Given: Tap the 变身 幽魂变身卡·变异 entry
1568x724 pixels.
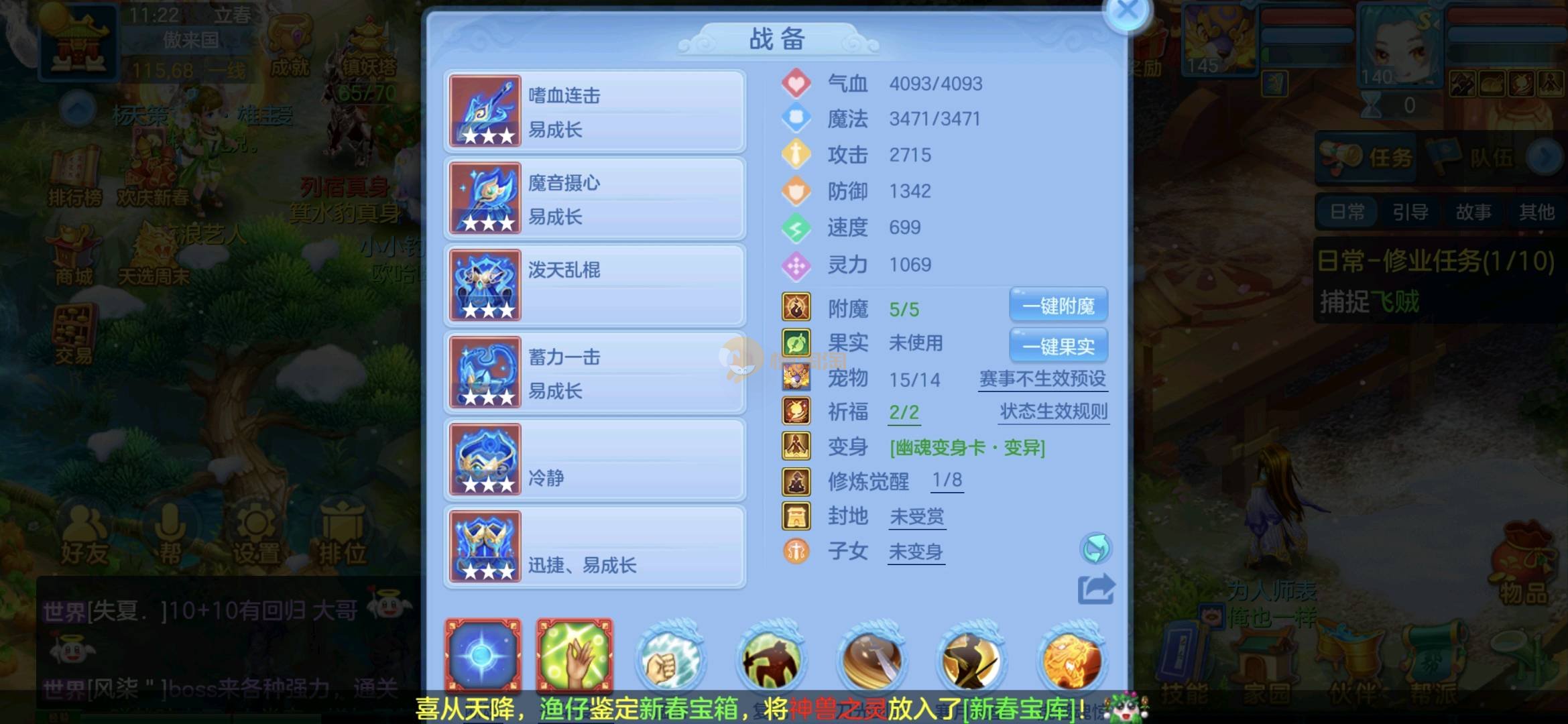Looking at the screenshot, I should point(967,447).
